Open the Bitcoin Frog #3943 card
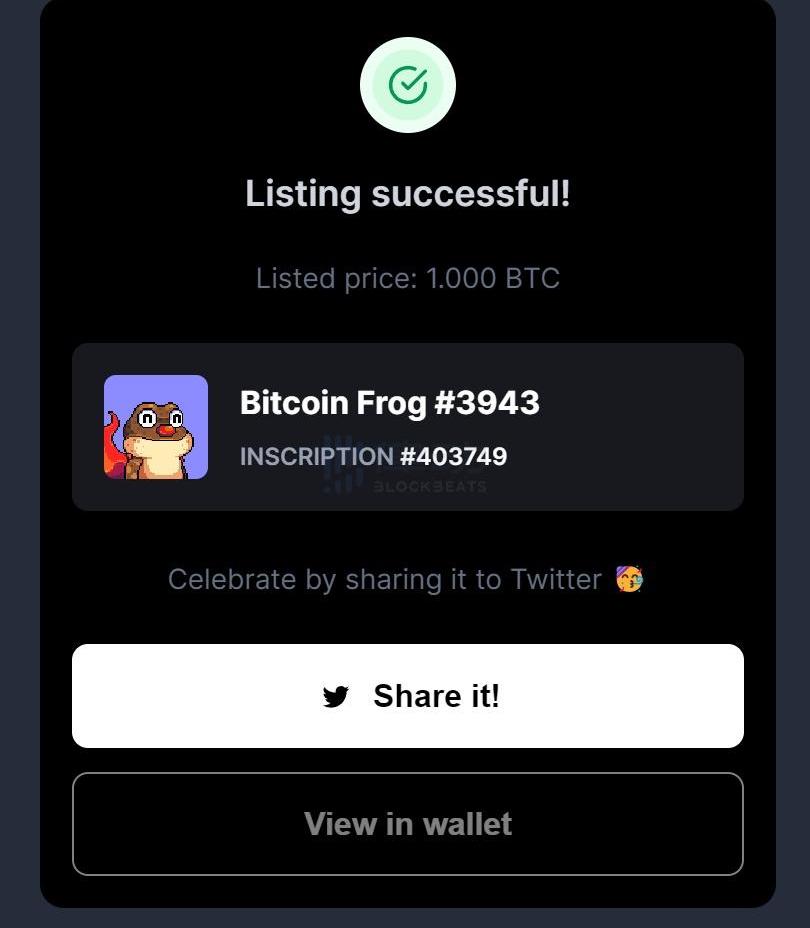This screenshot has width=810, height=928. (x=408, y=427)
